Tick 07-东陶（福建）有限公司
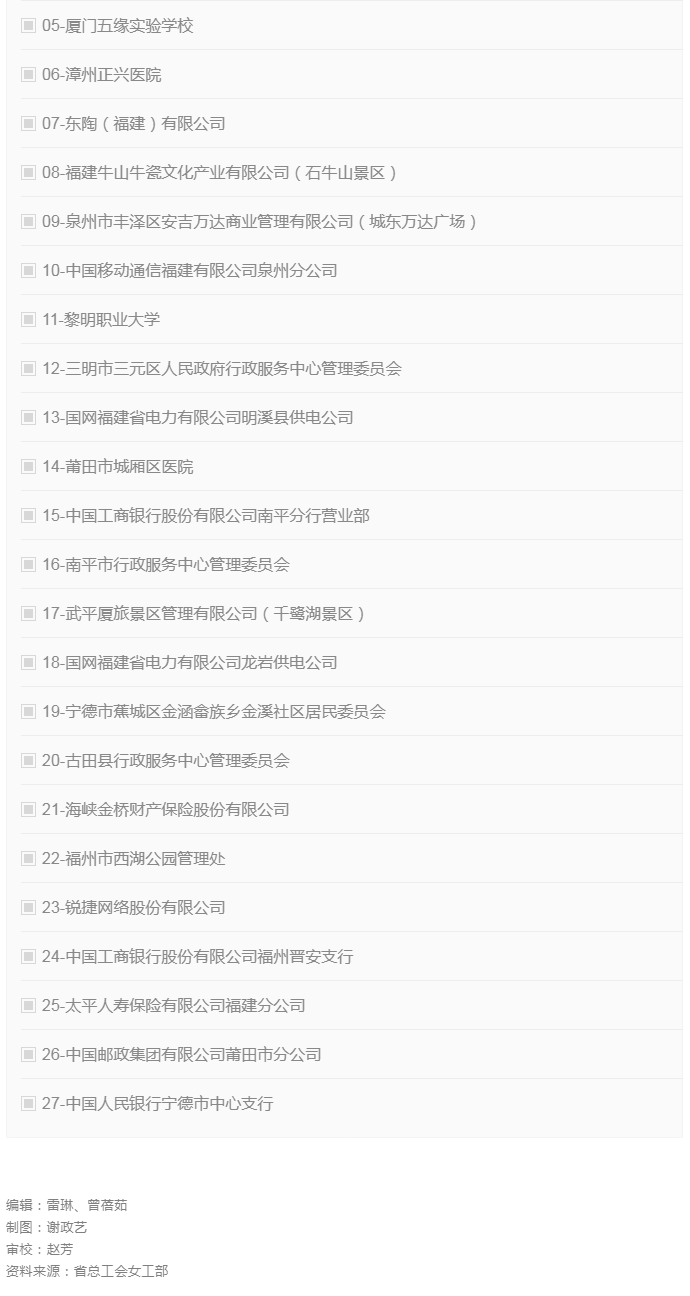 pos(29,124)
